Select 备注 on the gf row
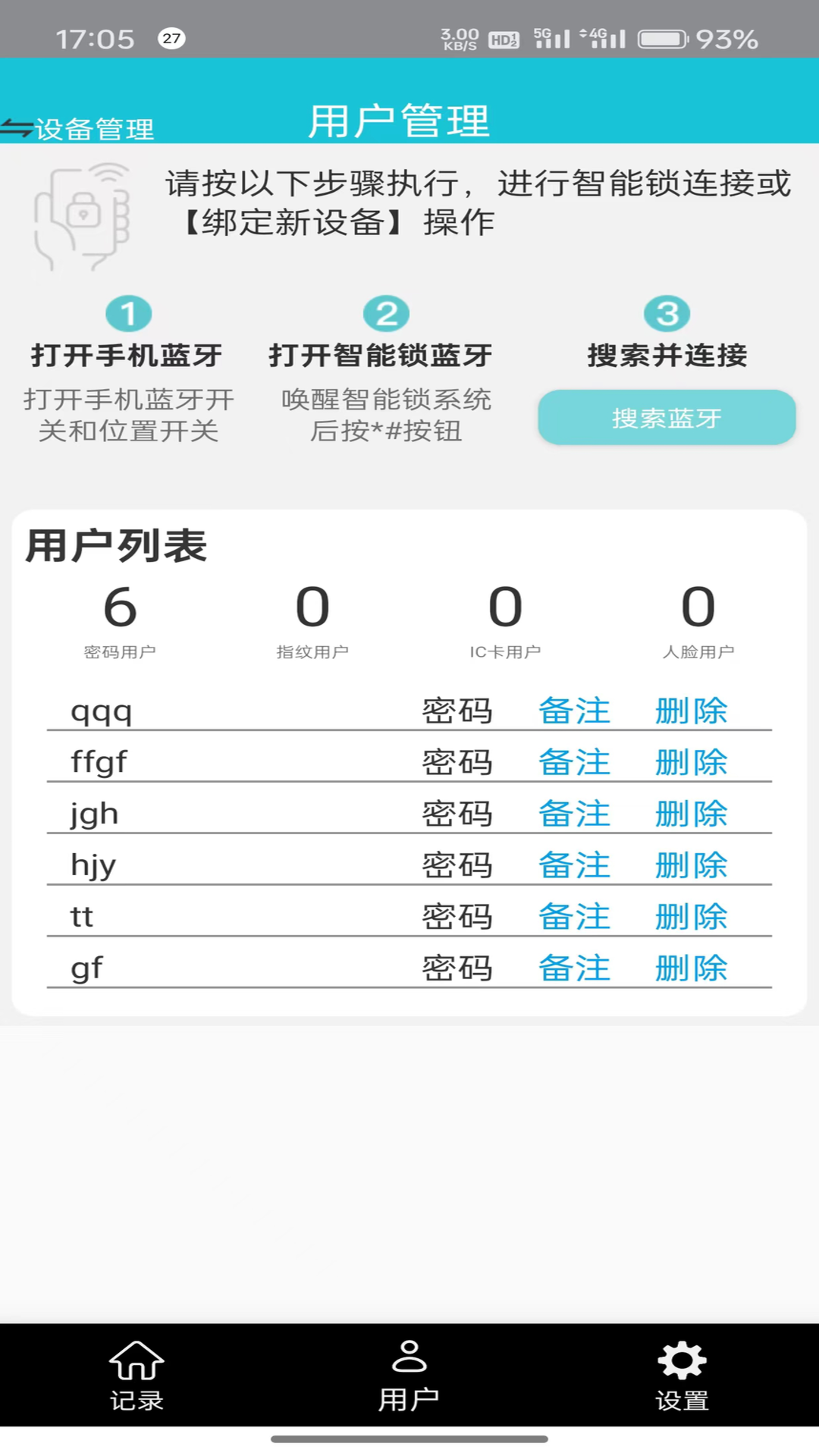 [574, 968]
